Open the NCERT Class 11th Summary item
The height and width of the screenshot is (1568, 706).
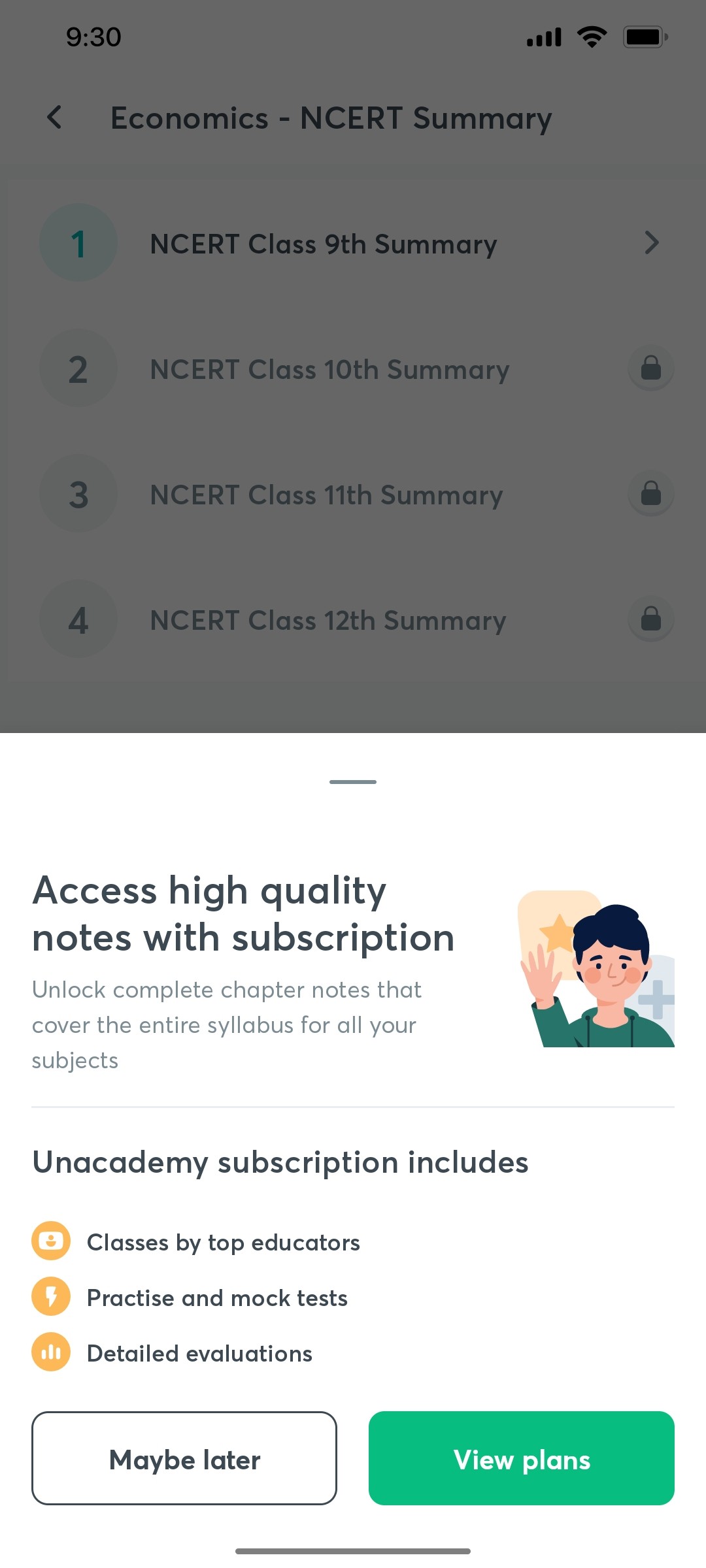tap(326, 495)
